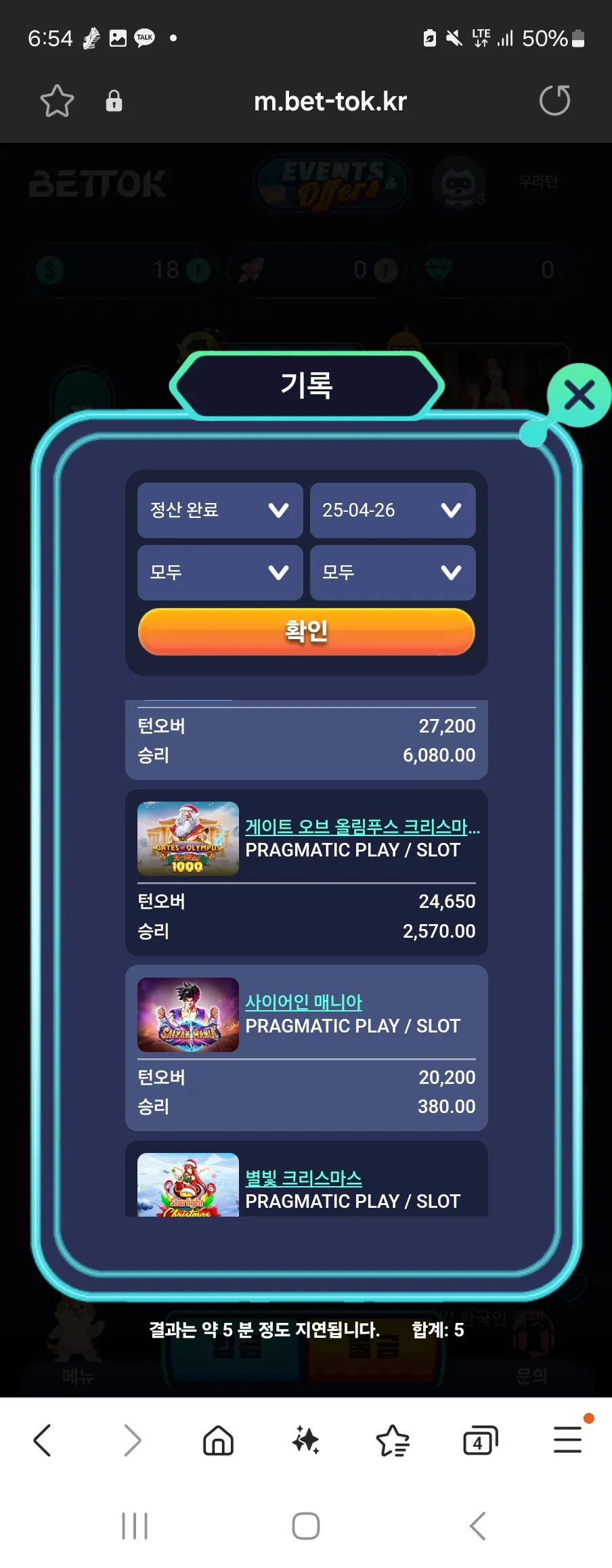Open recent apps from the system bar
The width and height of the screenshot is (612, 1568).
pyautogui.click(x=134, y=1526)
